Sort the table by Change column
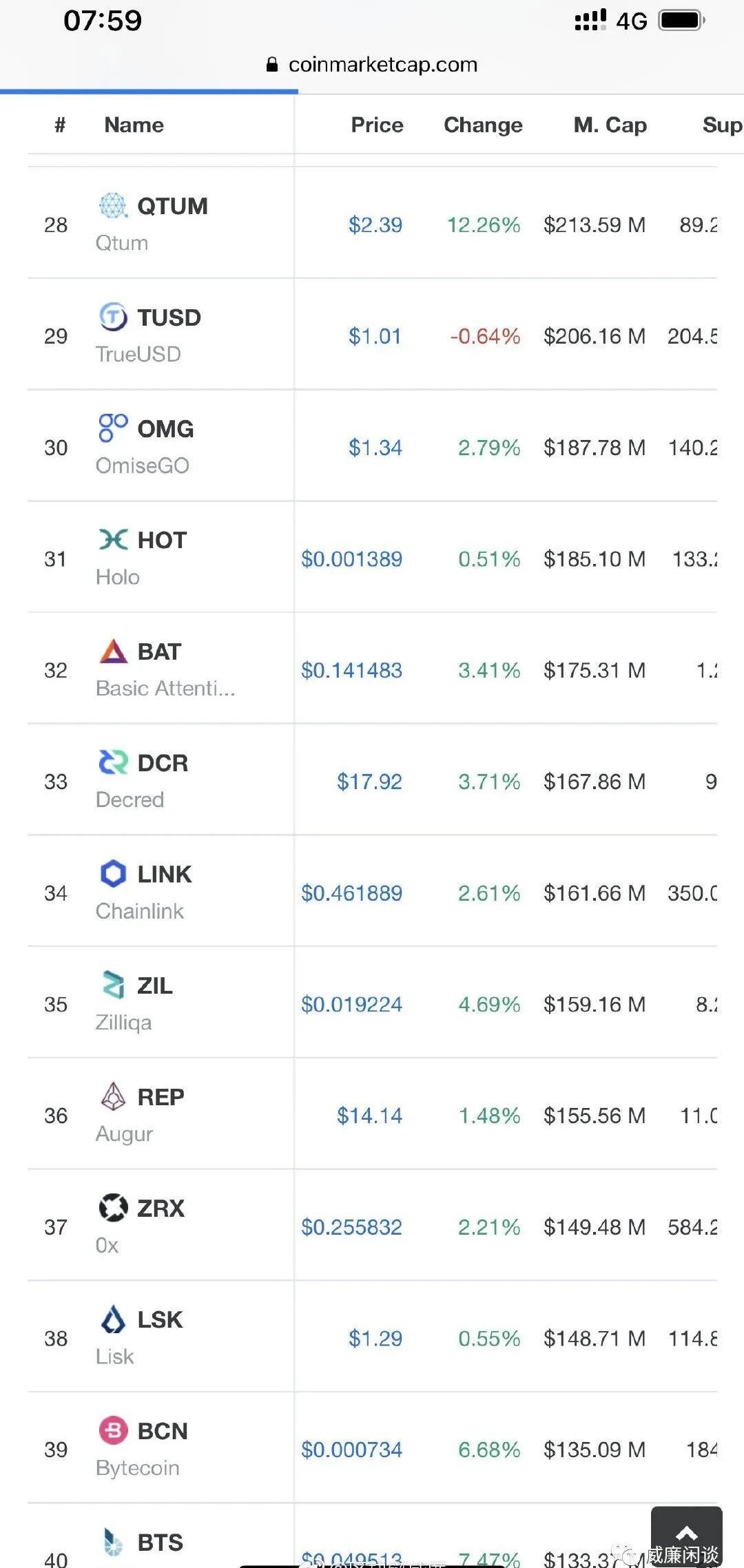Viewport: 744px width, 1568px height. pyautogui.click(x=483, y=125)
